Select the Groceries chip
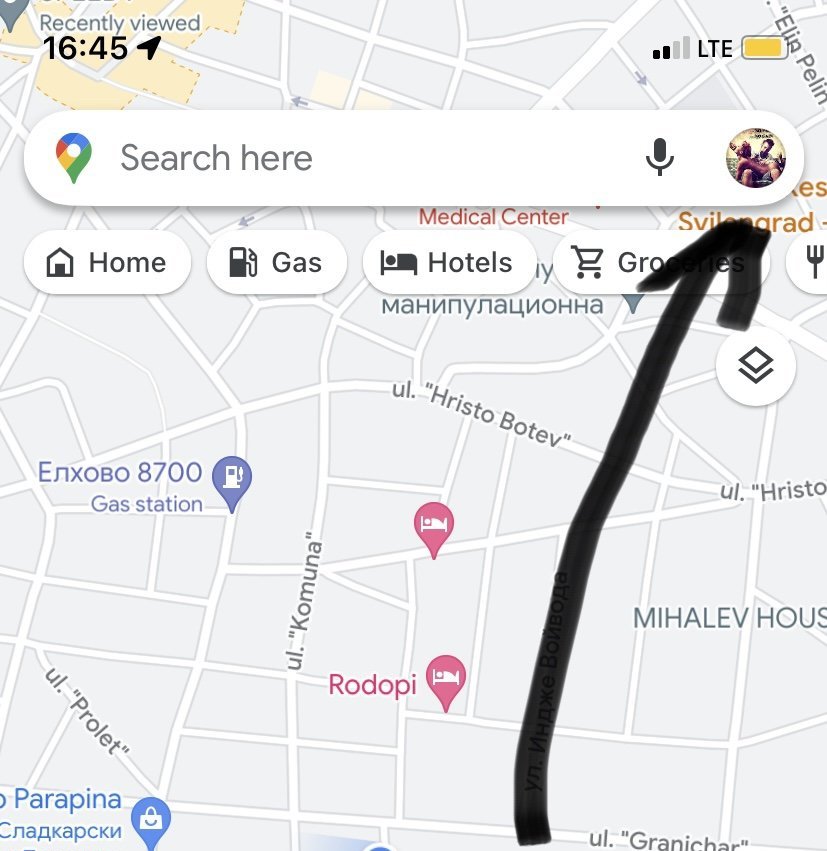Screen dimensions: 827x851 click(x=660, y=263)
